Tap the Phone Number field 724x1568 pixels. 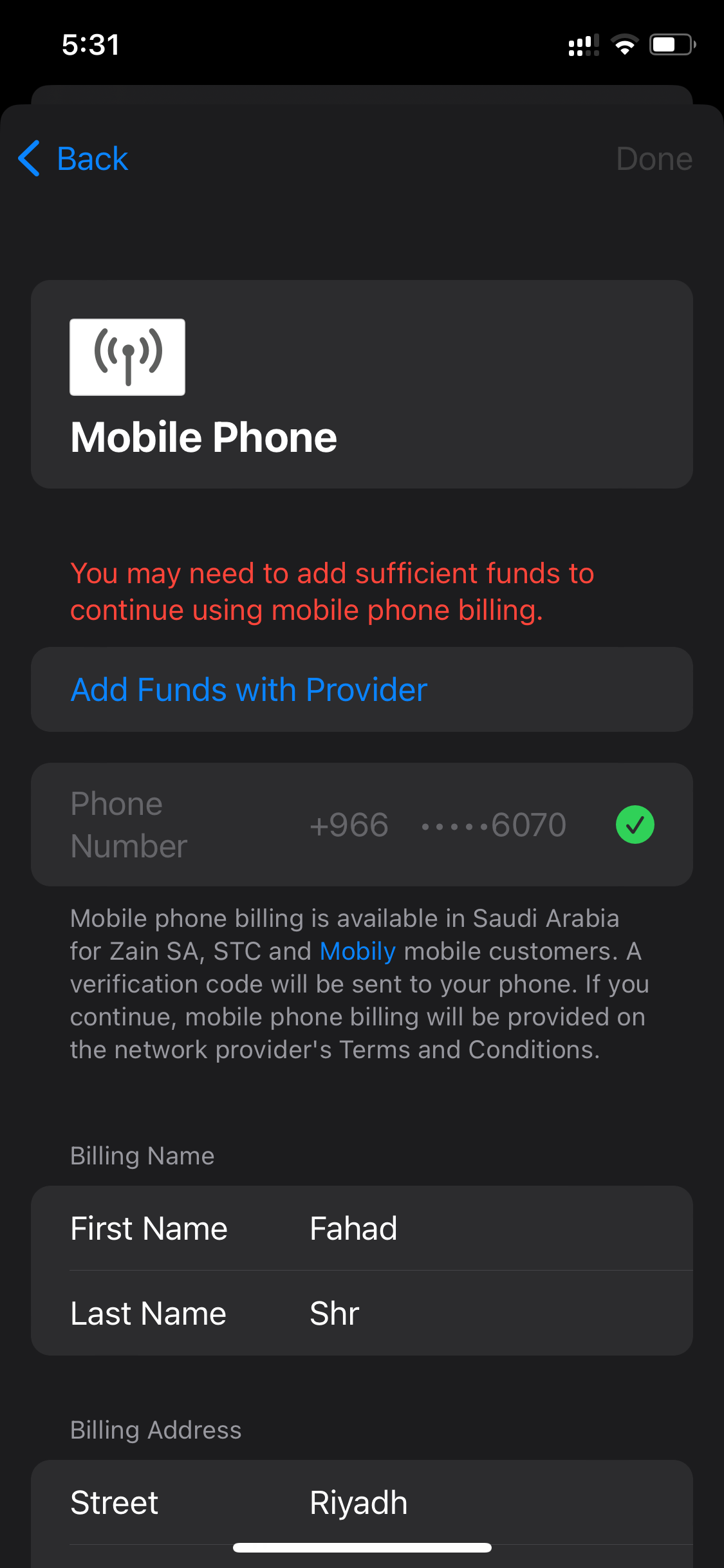[438, 825]
